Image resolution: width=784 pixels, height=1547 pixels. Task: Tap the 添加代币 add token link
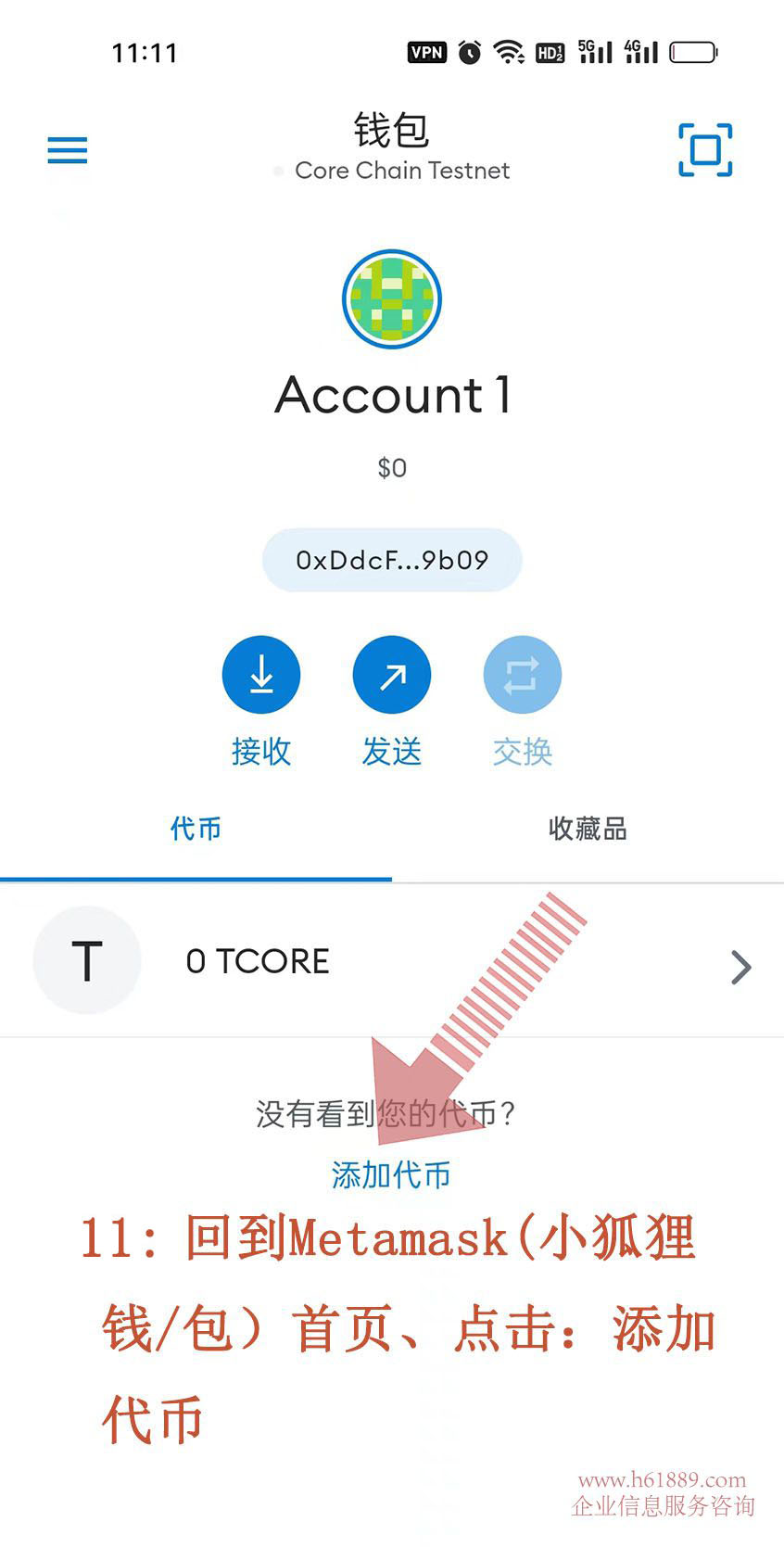(x=391, y=1174)
